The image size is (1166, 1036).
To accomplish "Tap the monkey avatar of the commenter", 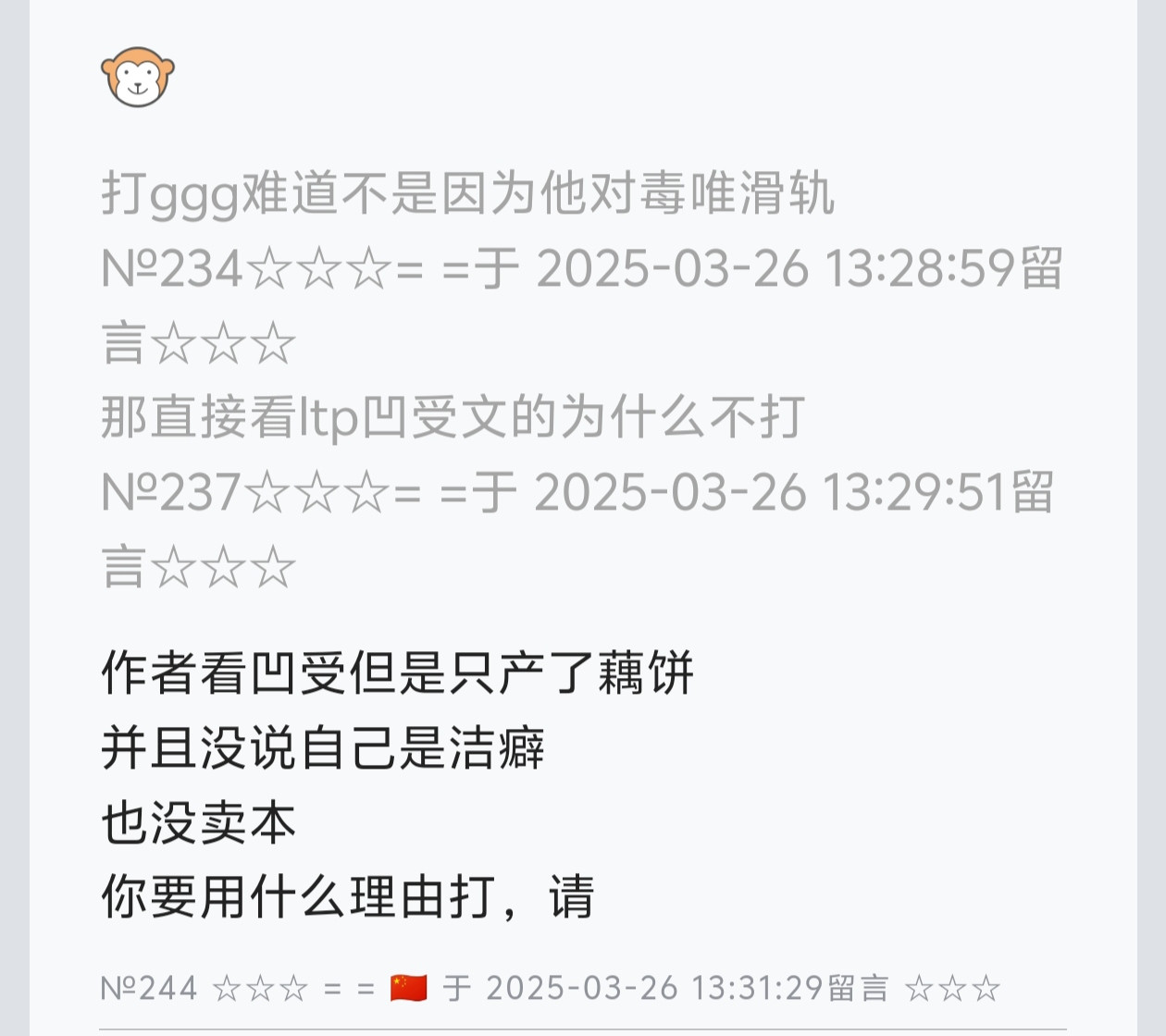I will click(x=138, y=77).
